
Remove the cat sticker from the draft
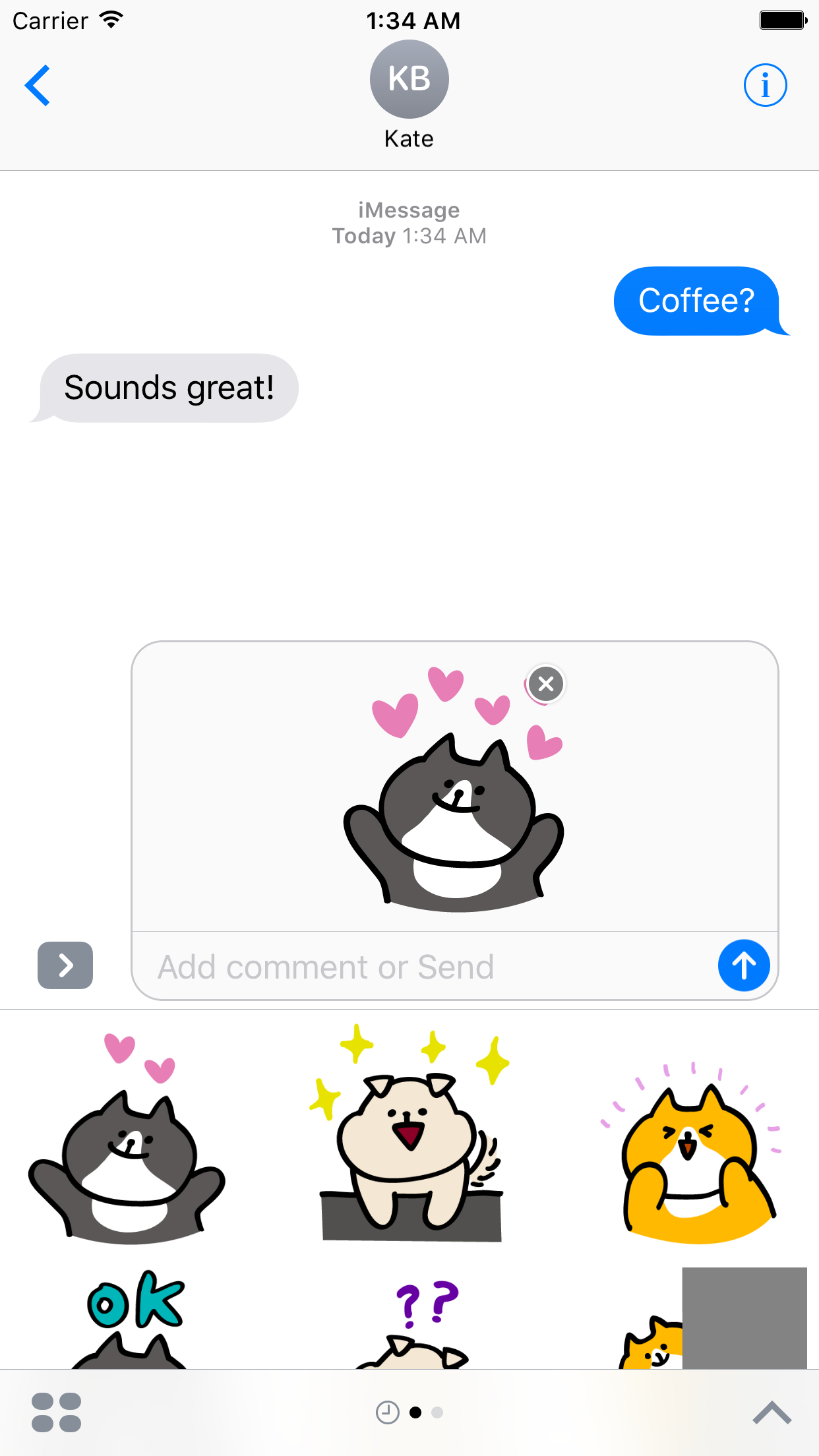tap(545, 684)
